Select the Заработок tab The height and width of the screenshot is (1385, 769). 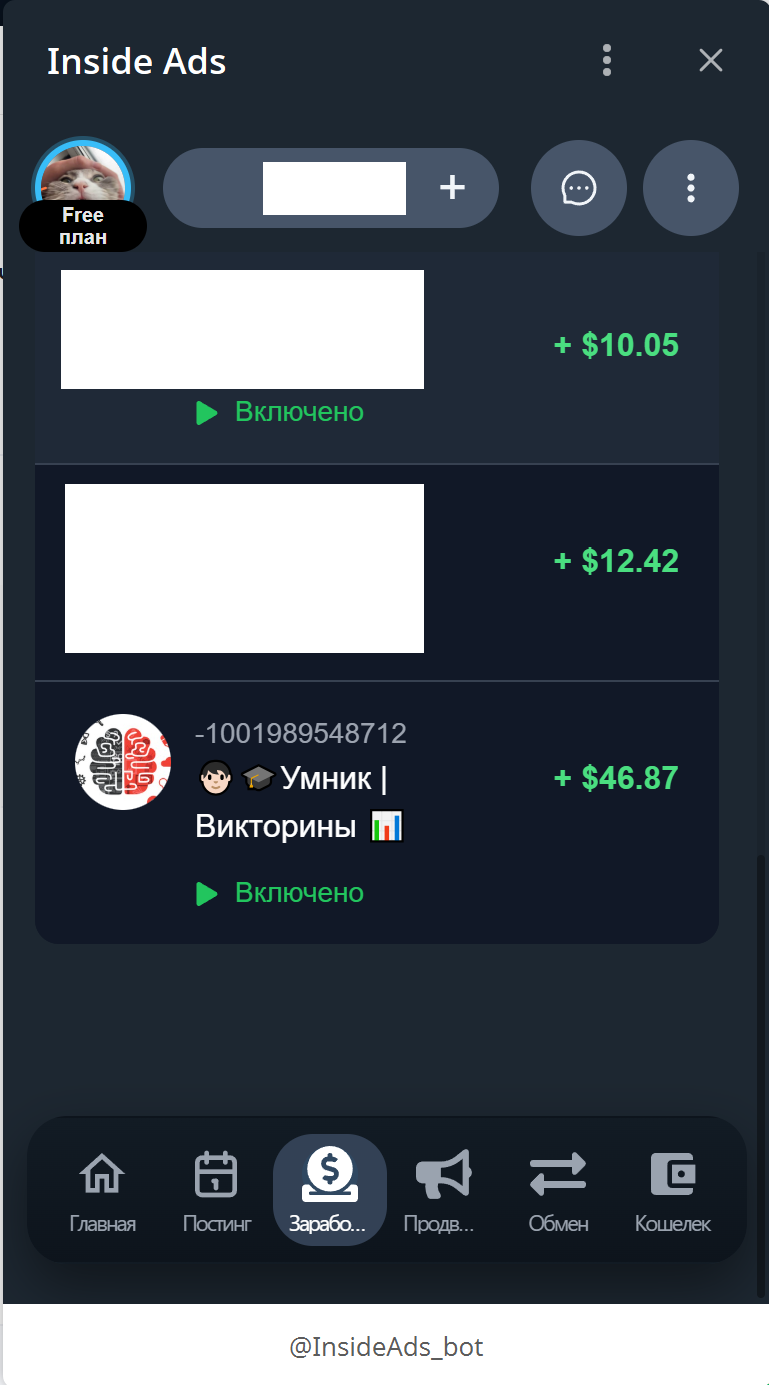329,1190
